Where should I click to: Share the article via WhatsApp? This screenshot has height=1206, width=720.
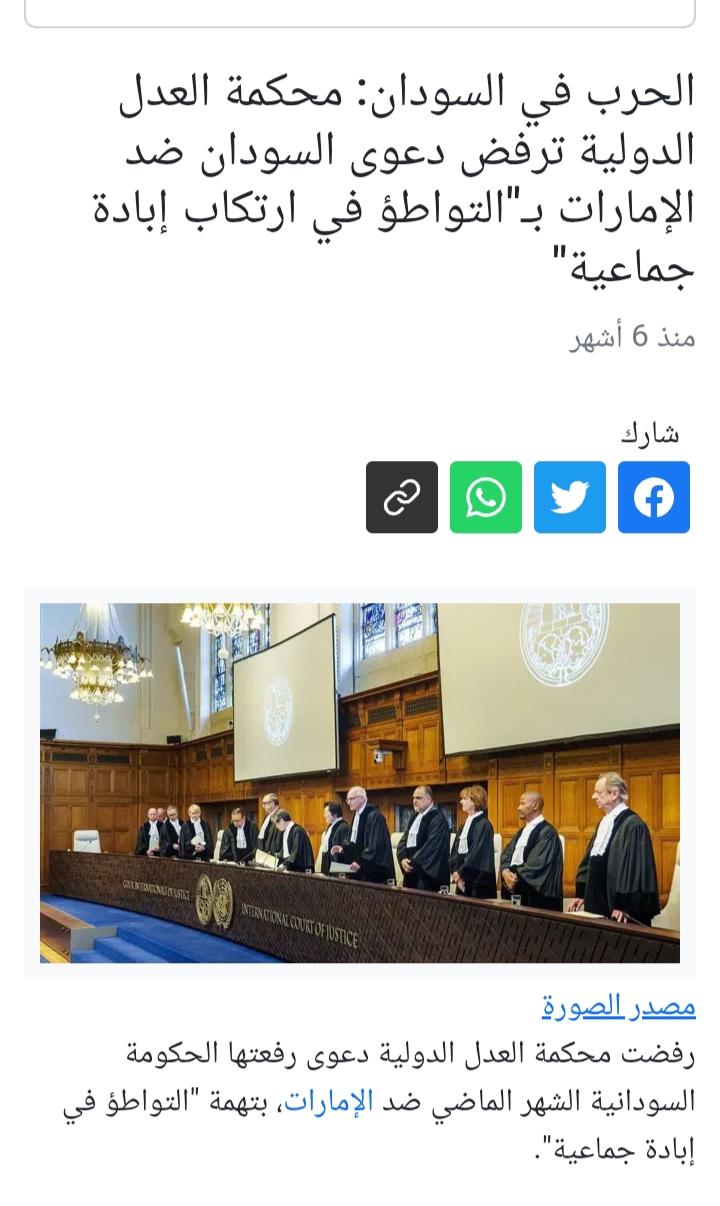point(486,497)
